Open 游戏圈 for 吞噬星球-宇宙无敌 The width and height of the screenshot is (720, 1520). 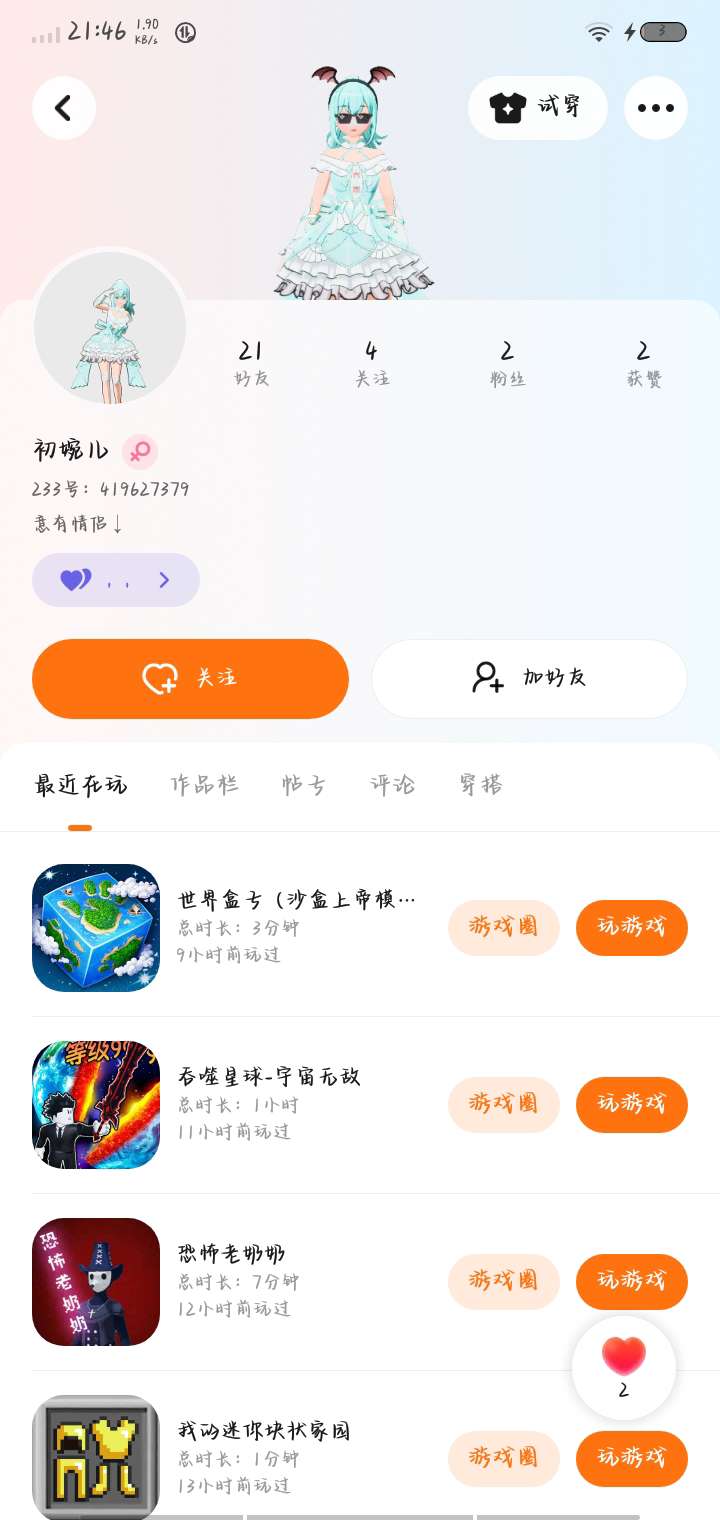503,1104
